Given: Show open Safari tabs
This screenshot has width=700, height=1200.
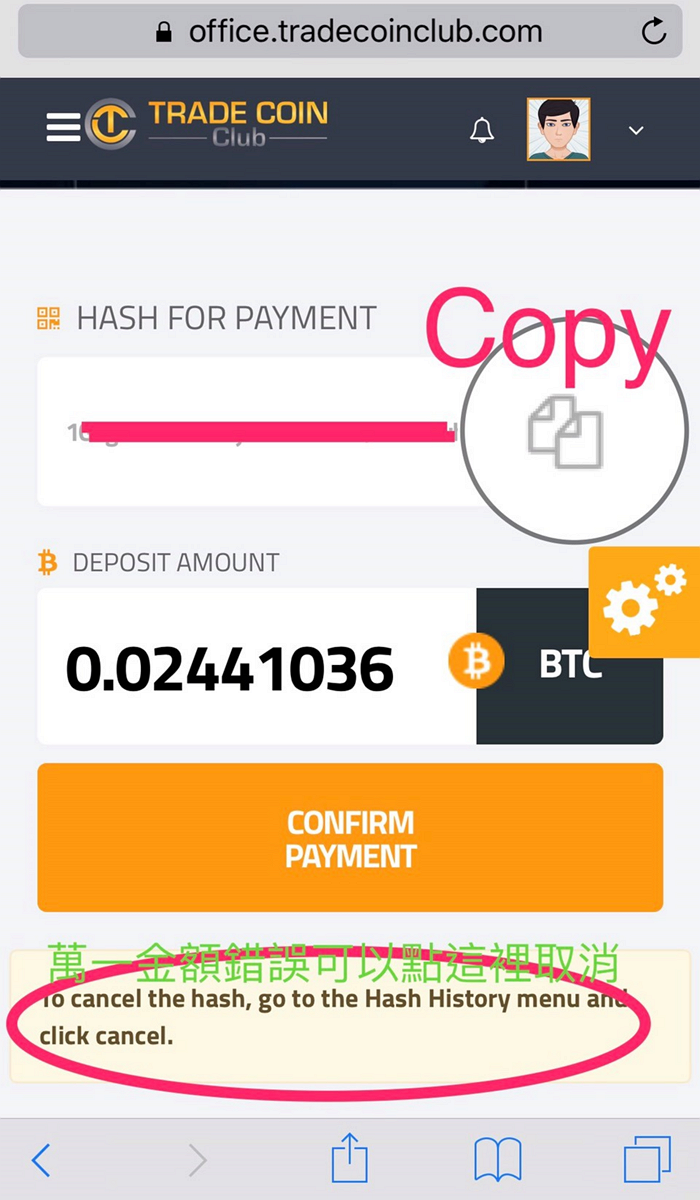Looking at the screenshot, I should (647, 1160).
